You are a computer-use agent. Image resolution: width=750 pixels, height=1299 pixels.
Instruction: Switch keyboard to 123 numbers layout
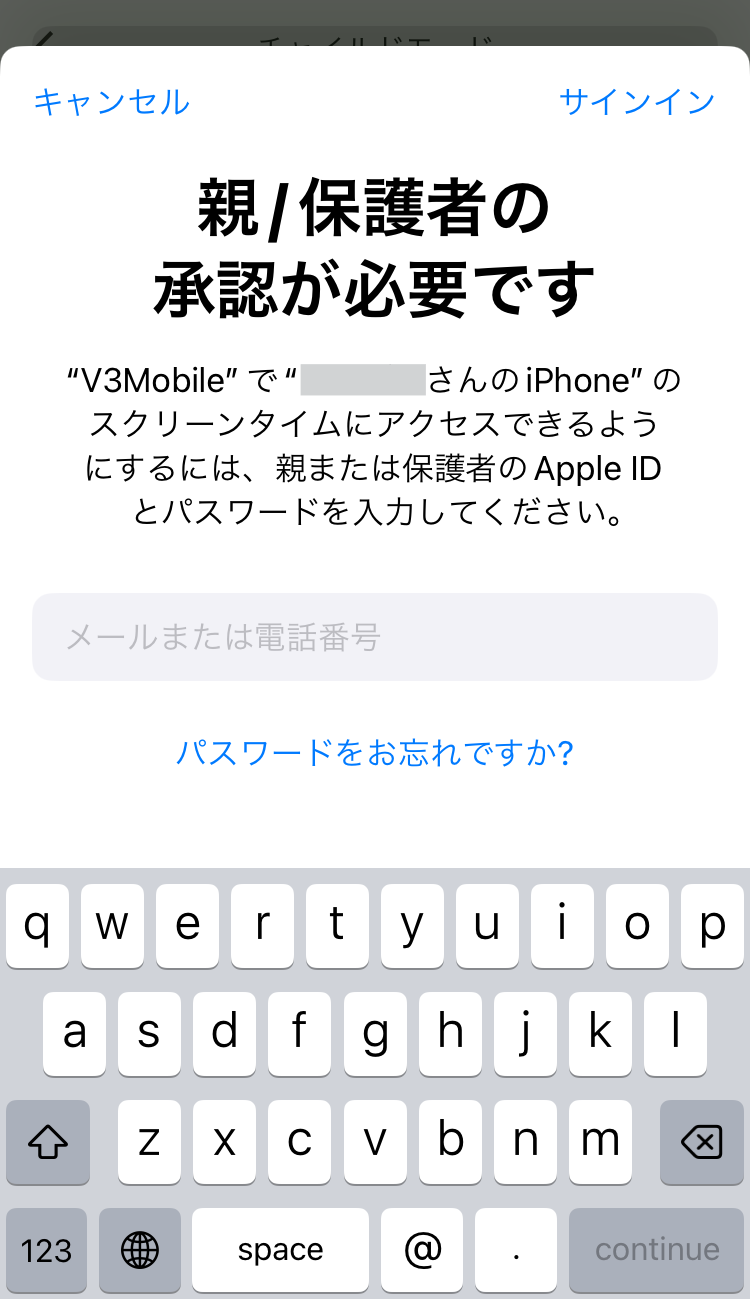48,1250
